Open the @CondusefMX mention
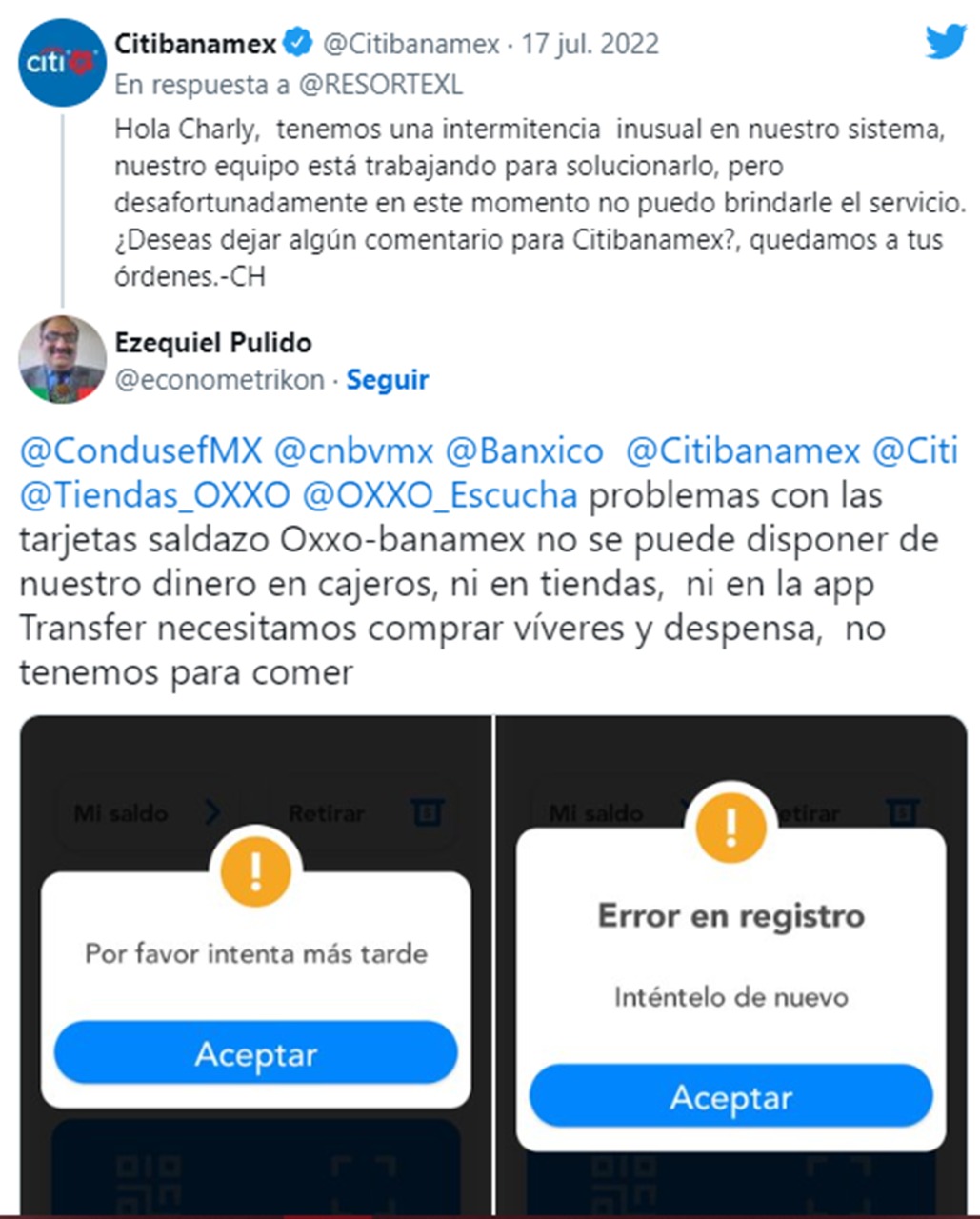Viewport: 980px width, 1219px height. (x=140, y=450)
